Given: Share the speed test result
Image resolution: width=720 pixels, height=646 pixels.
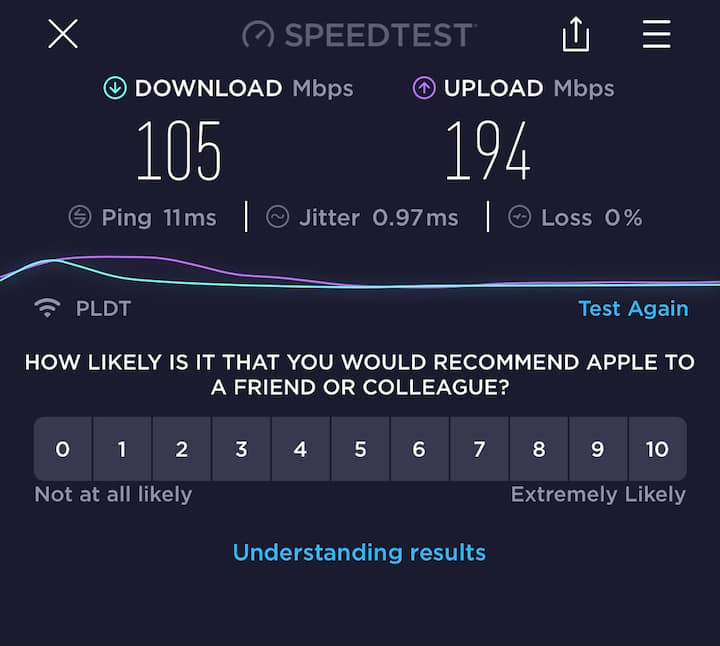Looking at the screenshot, I should [576, 35].
